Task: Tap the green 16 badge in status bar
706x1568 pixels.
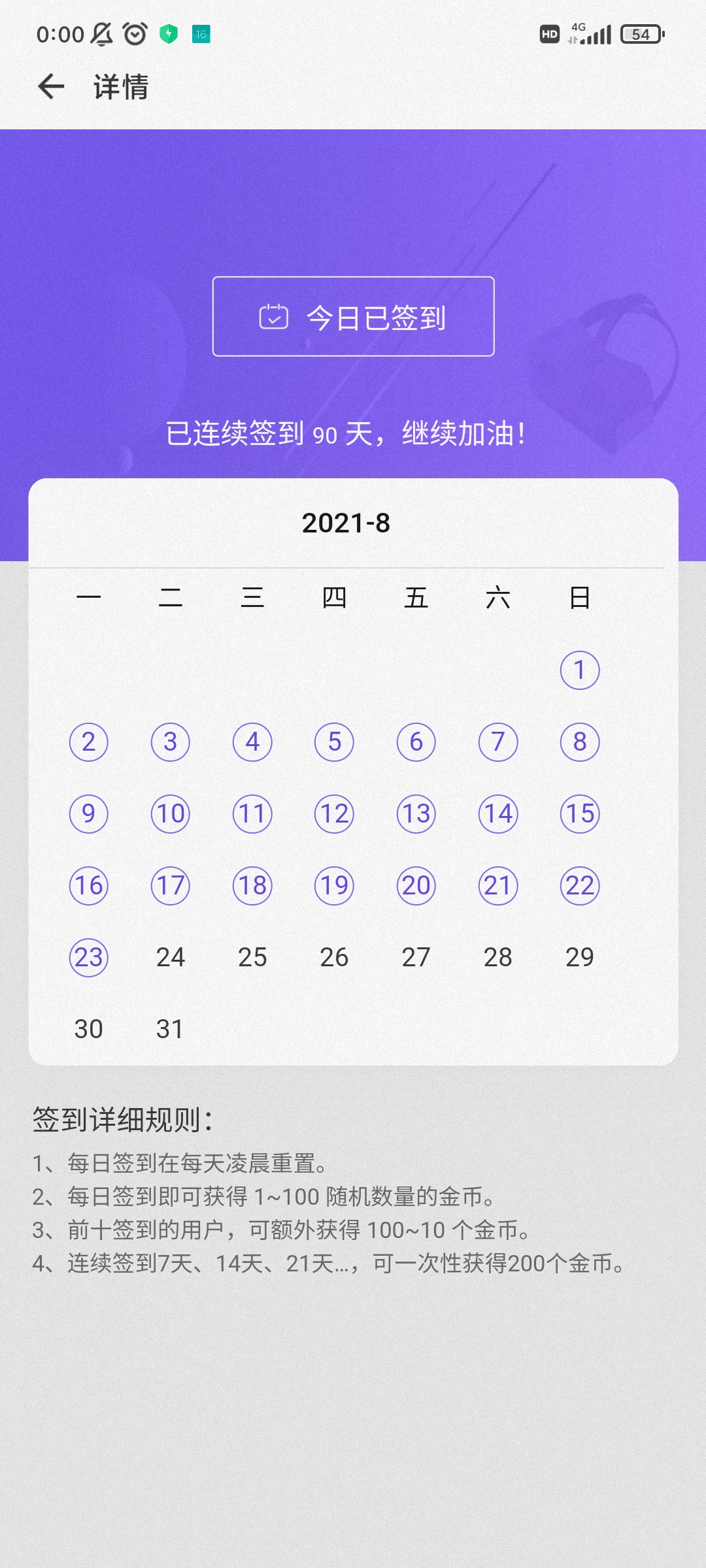Action: 201,33
